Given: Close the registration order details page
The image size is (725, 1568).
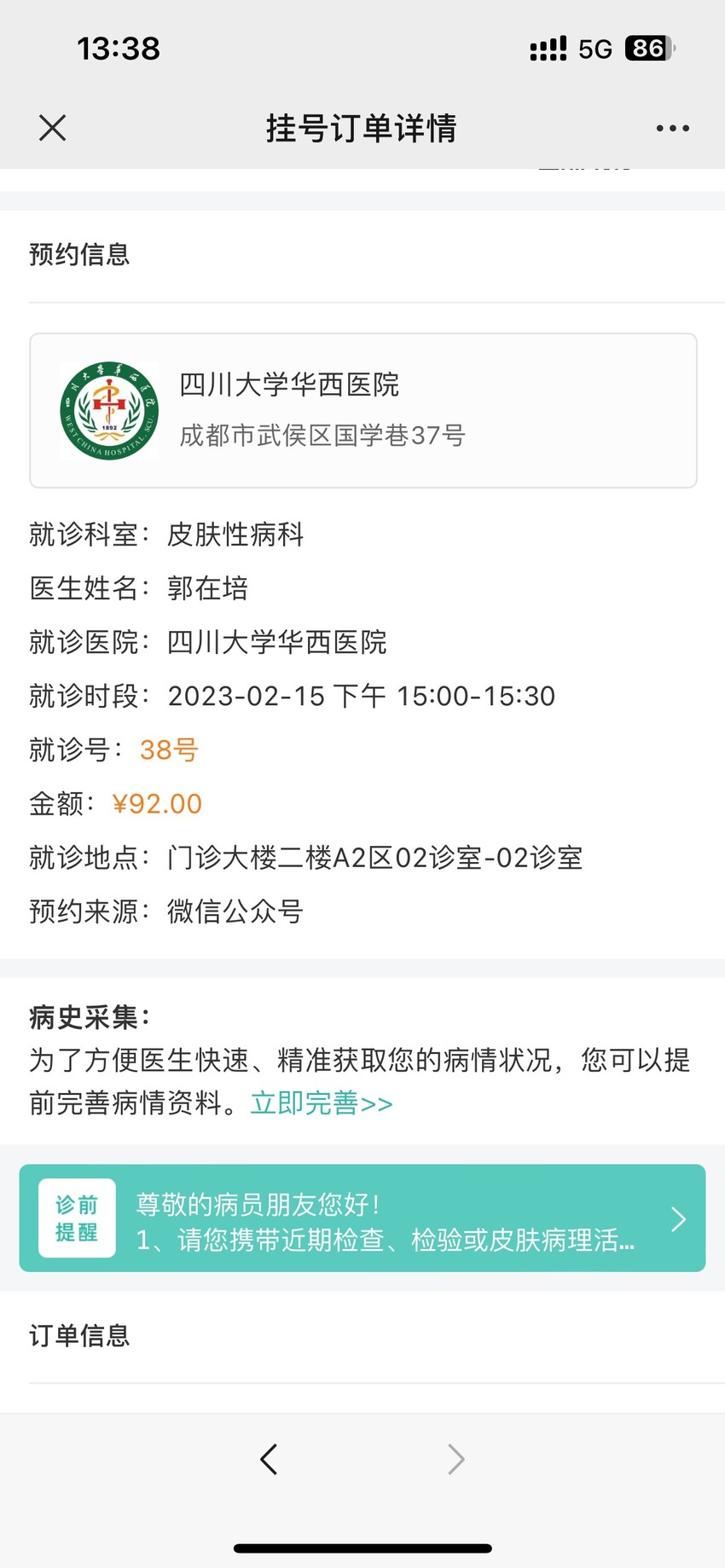Looking at the screenshot, I should tap(53, 129).
